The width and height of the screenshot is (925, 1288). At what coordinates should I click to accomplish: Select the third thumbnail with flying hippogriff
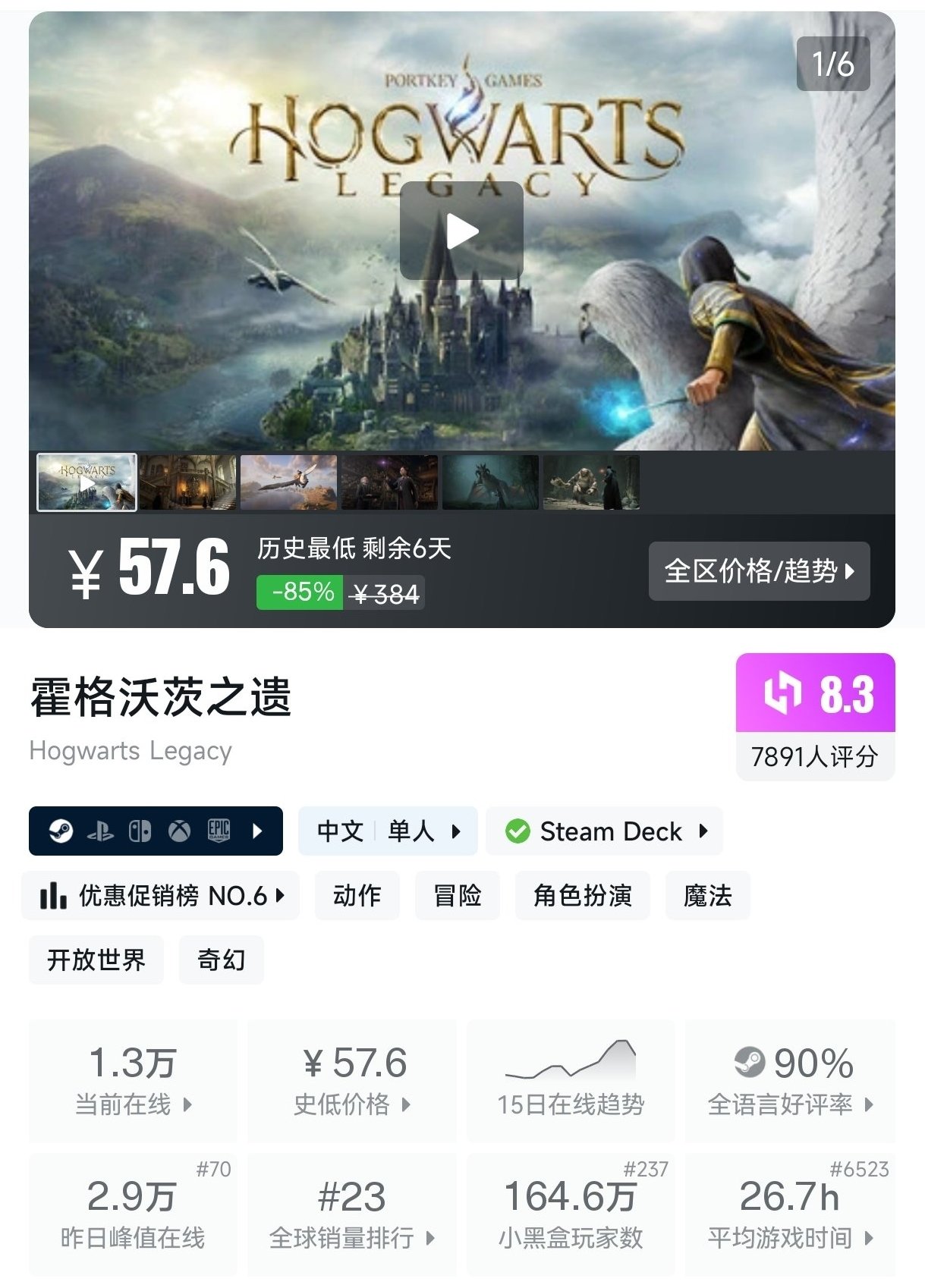click(x=288, y=482)
